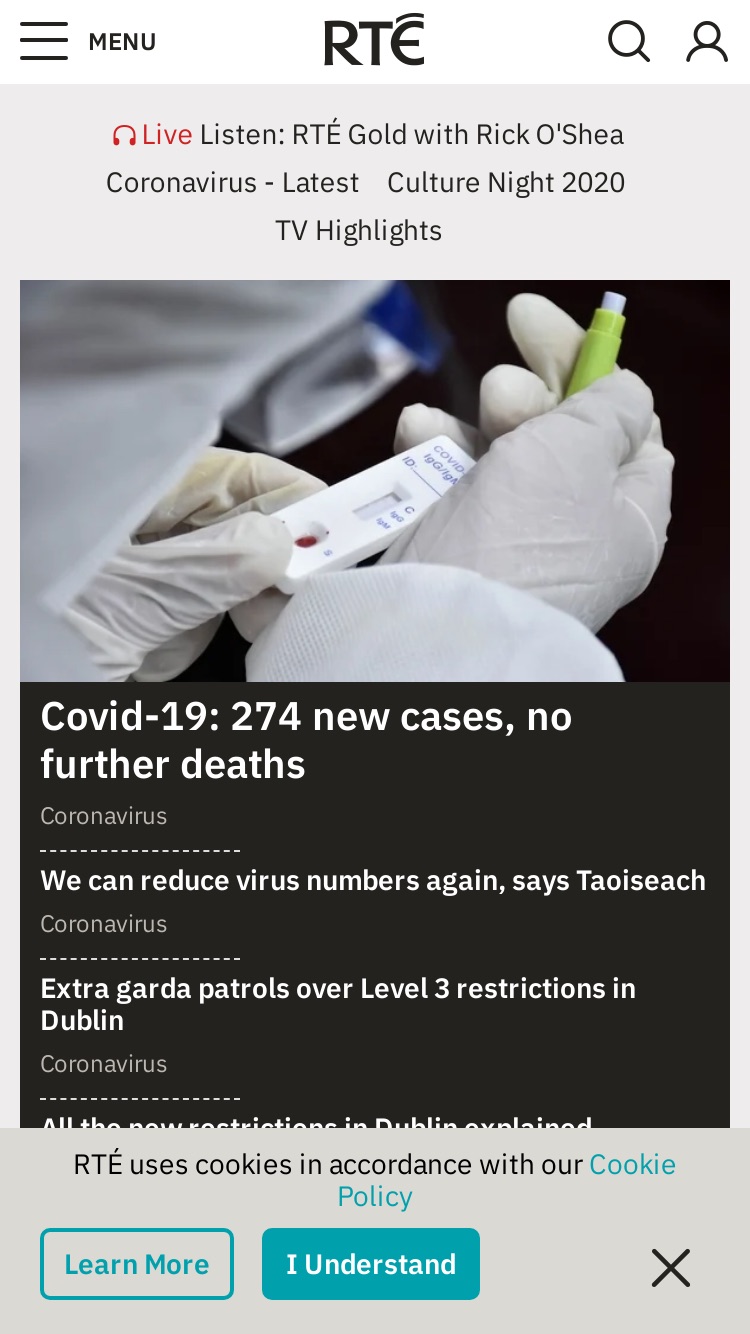Accept cookies with I Understand

pos(371,1264)
